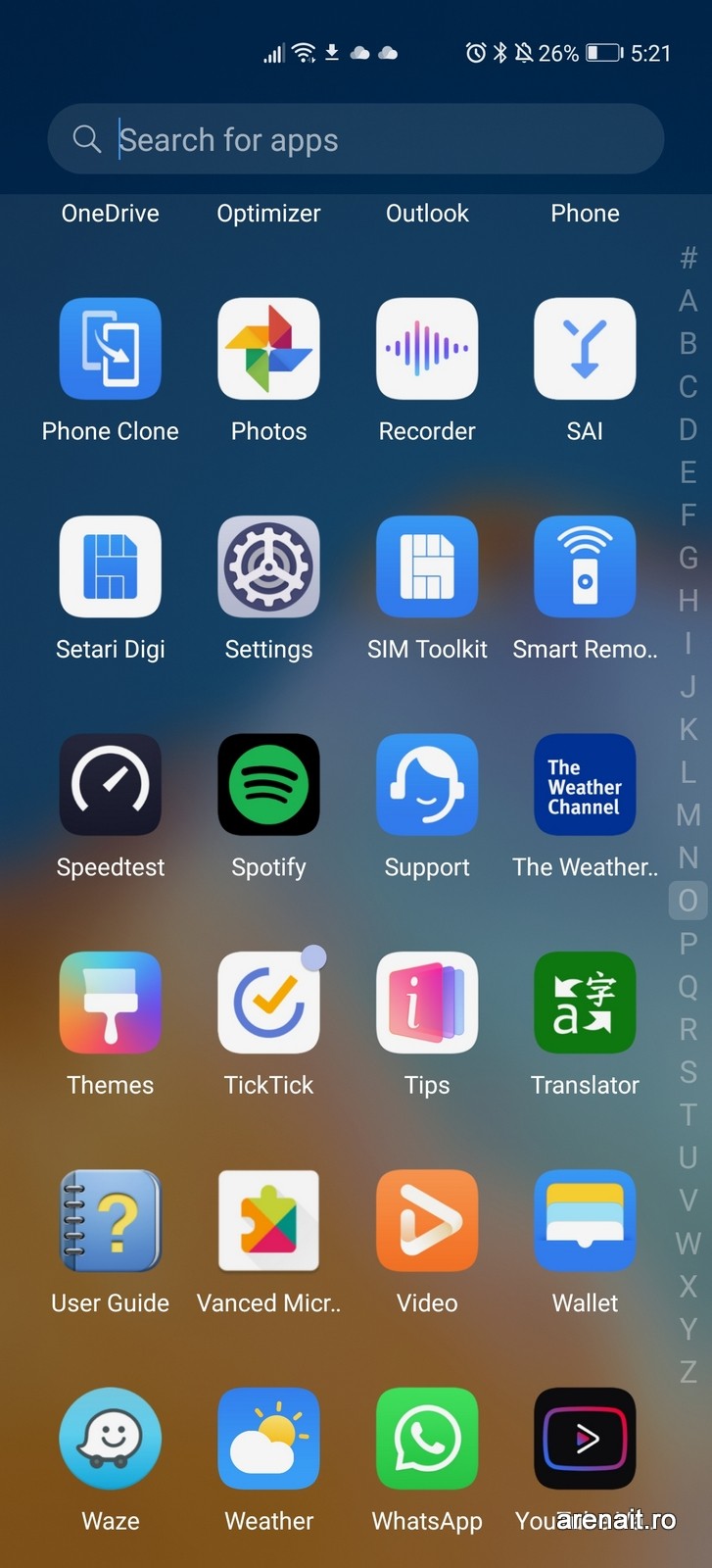Launch SIM Toolkit
This screenshot has width=712, height=1568.
point(427,566)
